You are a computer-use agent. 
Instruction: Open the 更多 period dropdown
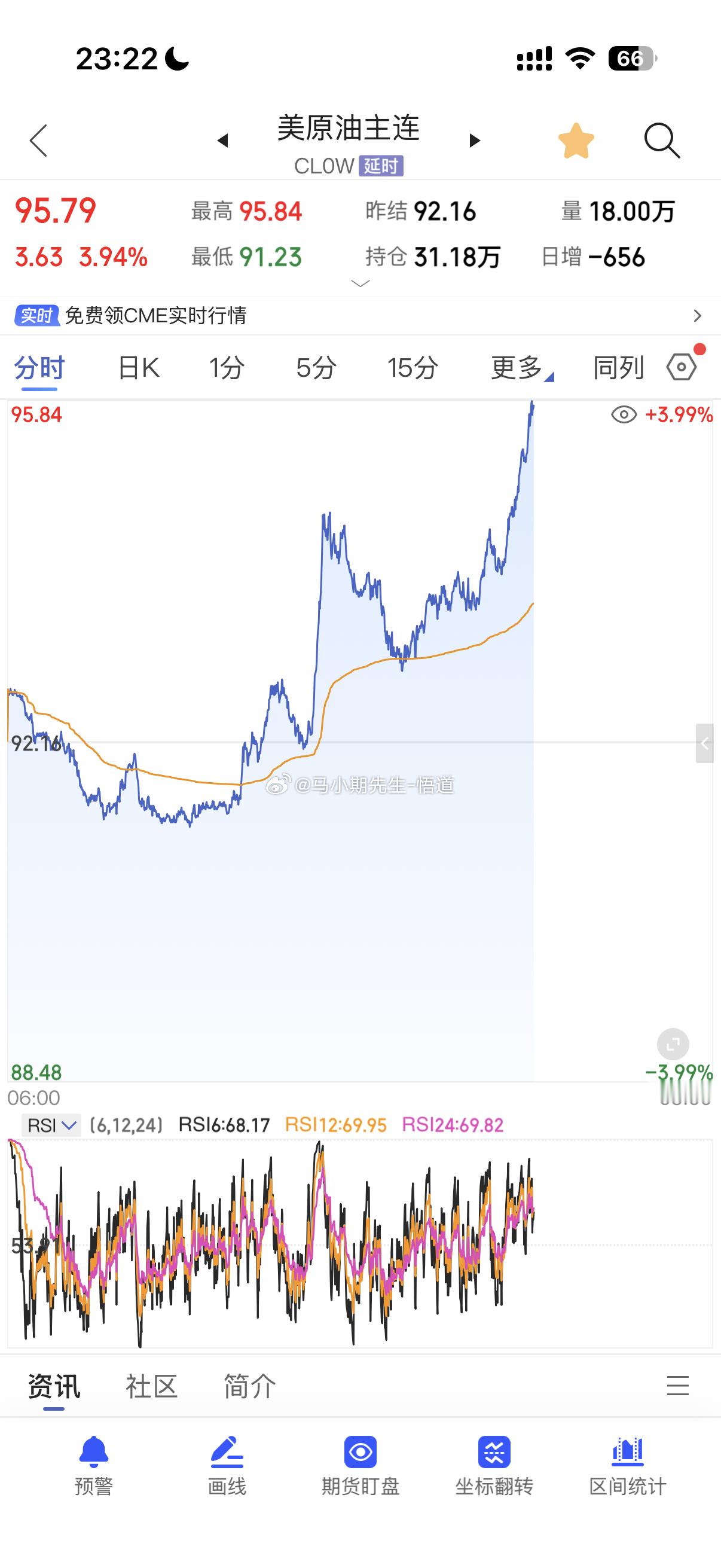click(x=521, y=368)
